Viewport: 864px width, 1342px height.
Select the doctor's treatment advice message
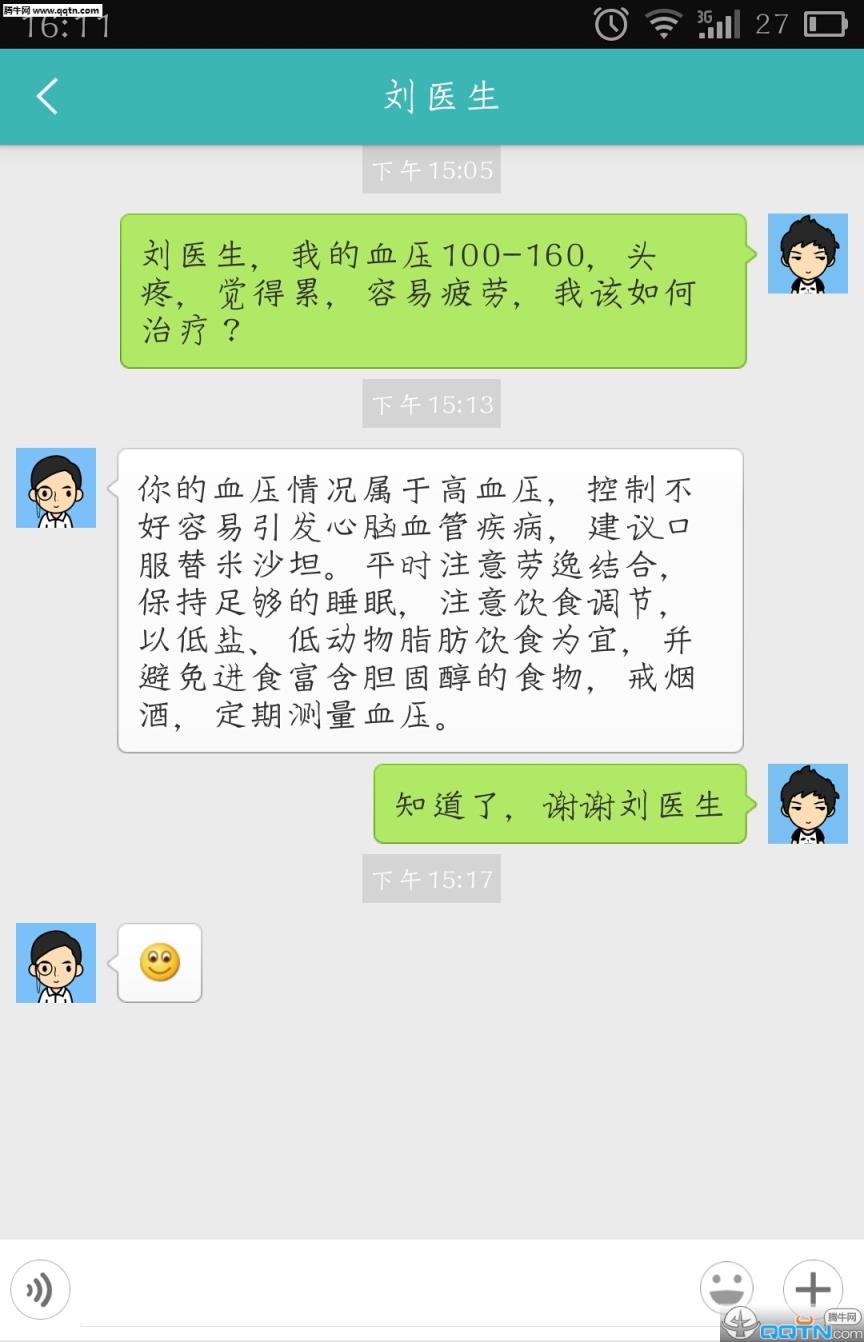(x=432, y=600)
